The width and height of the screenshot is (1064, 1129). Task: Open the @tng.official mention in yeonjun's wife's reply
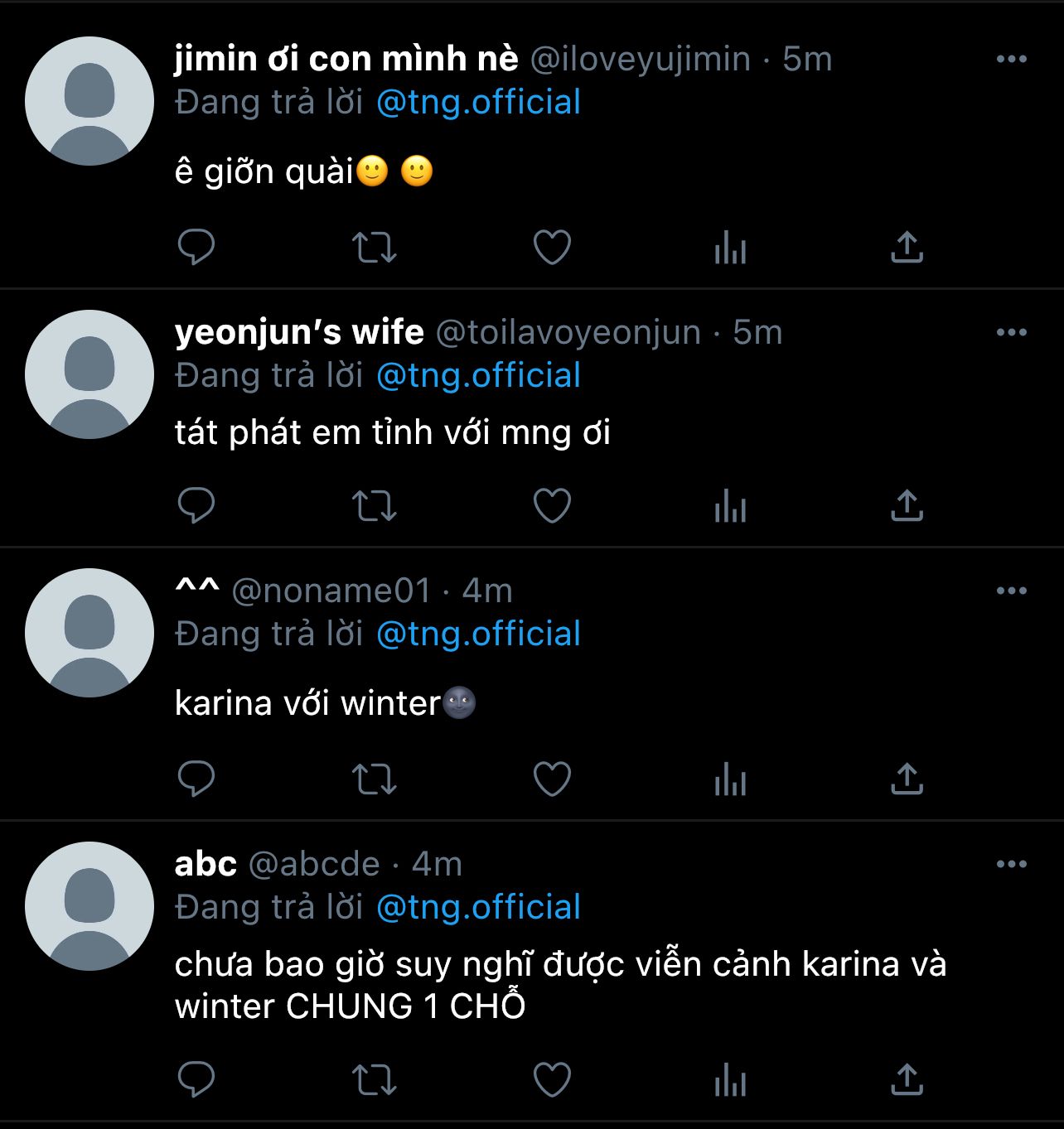coord(478,375)
